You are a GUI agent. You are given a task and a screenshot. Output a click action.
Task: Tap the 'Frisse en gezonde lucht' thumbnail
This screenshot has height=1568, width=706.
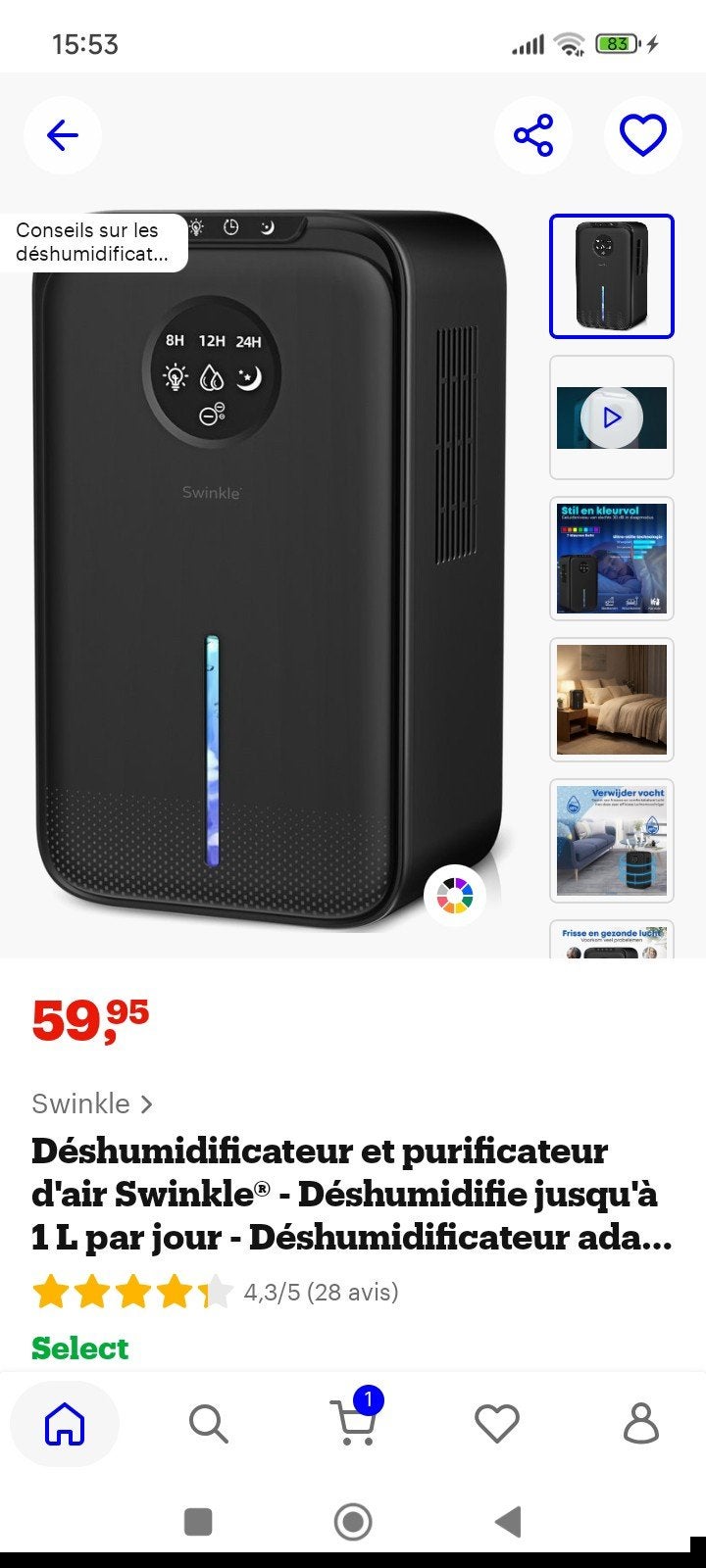[x=612, y=939]
